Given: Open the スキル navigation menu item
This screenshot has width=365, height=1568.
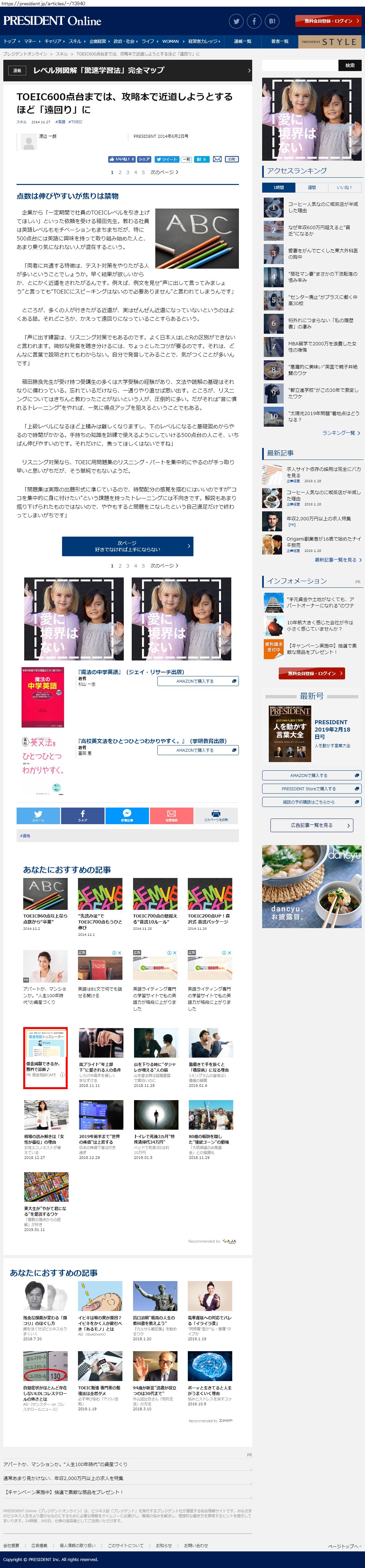Looking at the screenshot, I should tap(75, 42).
